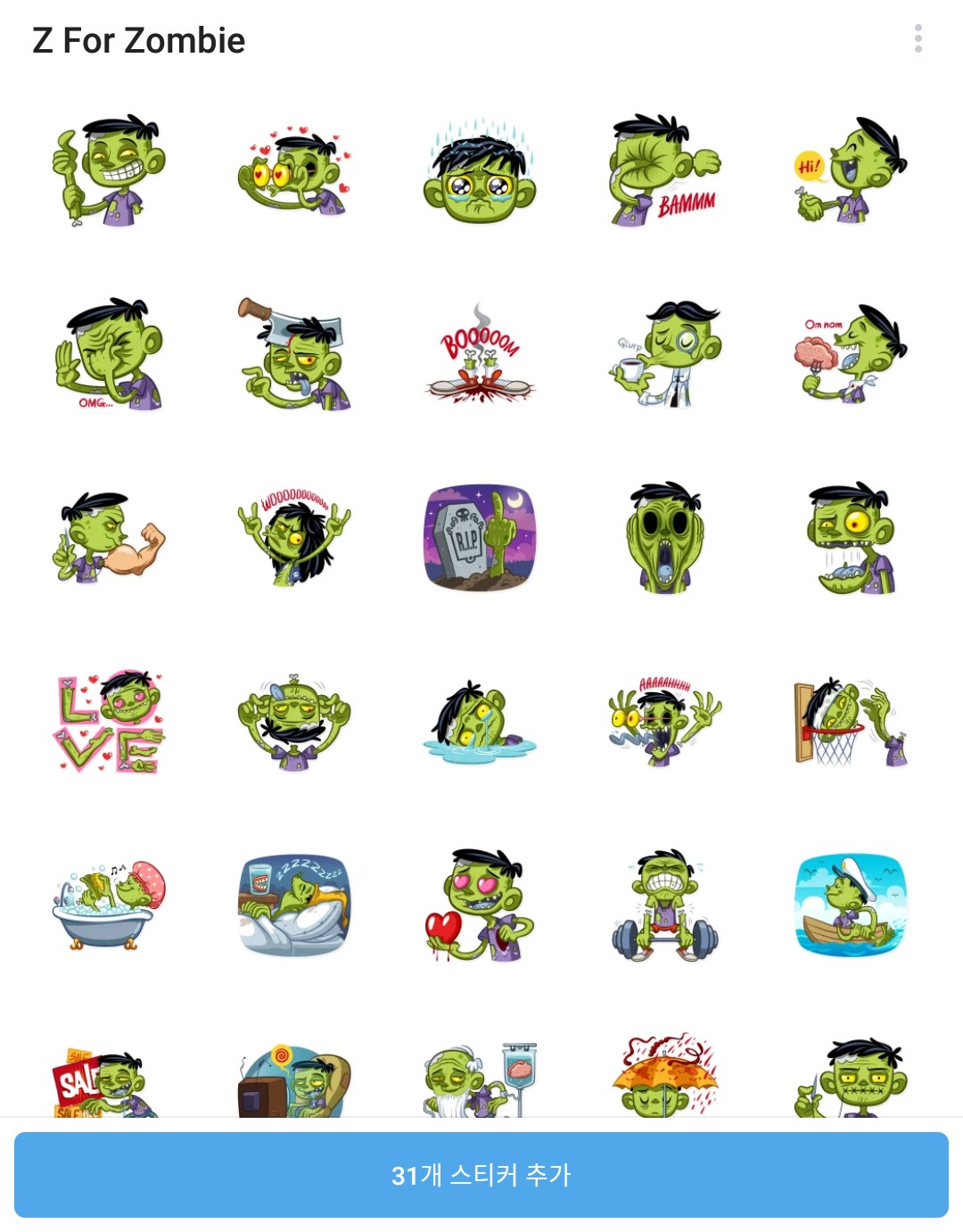Open the overflow menu
The height and width of the screenshot is (1232, 963).
pos(918,38)
